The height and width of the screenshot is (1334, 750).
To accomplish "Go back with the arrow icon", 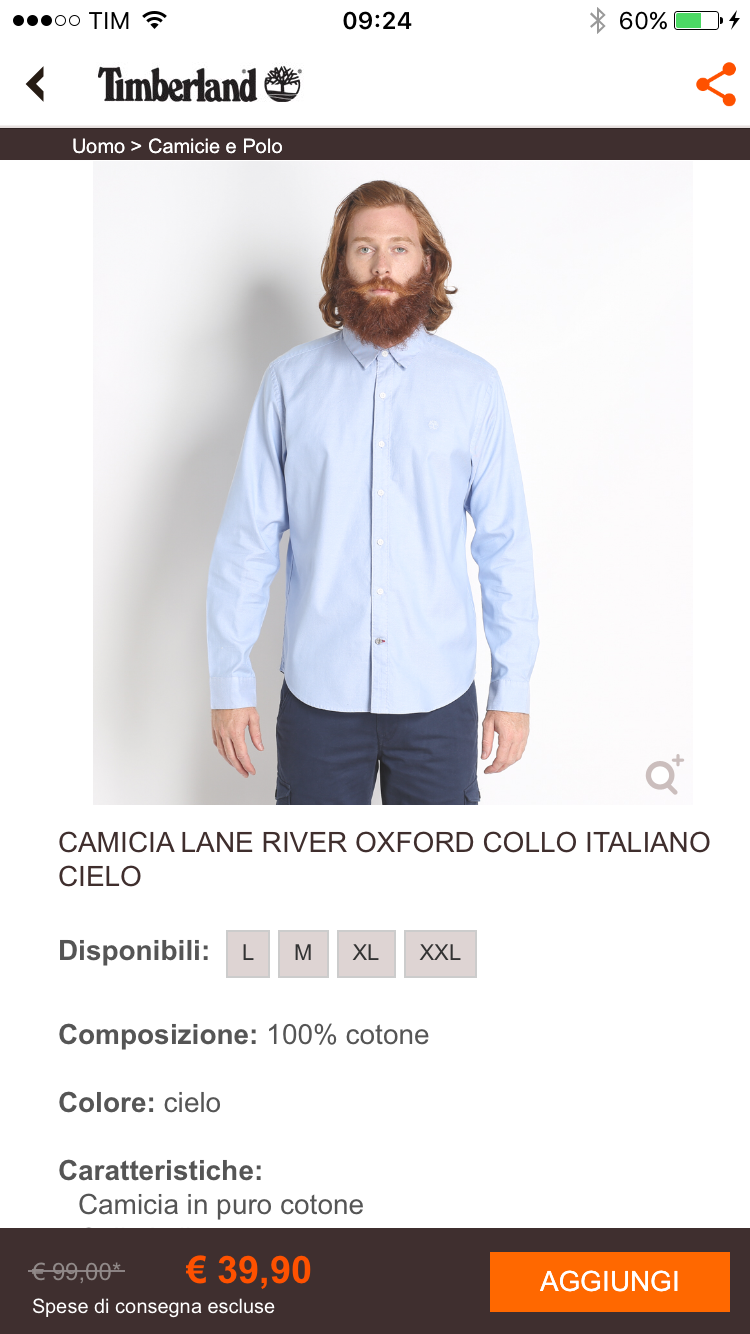I will pos(36,84).
